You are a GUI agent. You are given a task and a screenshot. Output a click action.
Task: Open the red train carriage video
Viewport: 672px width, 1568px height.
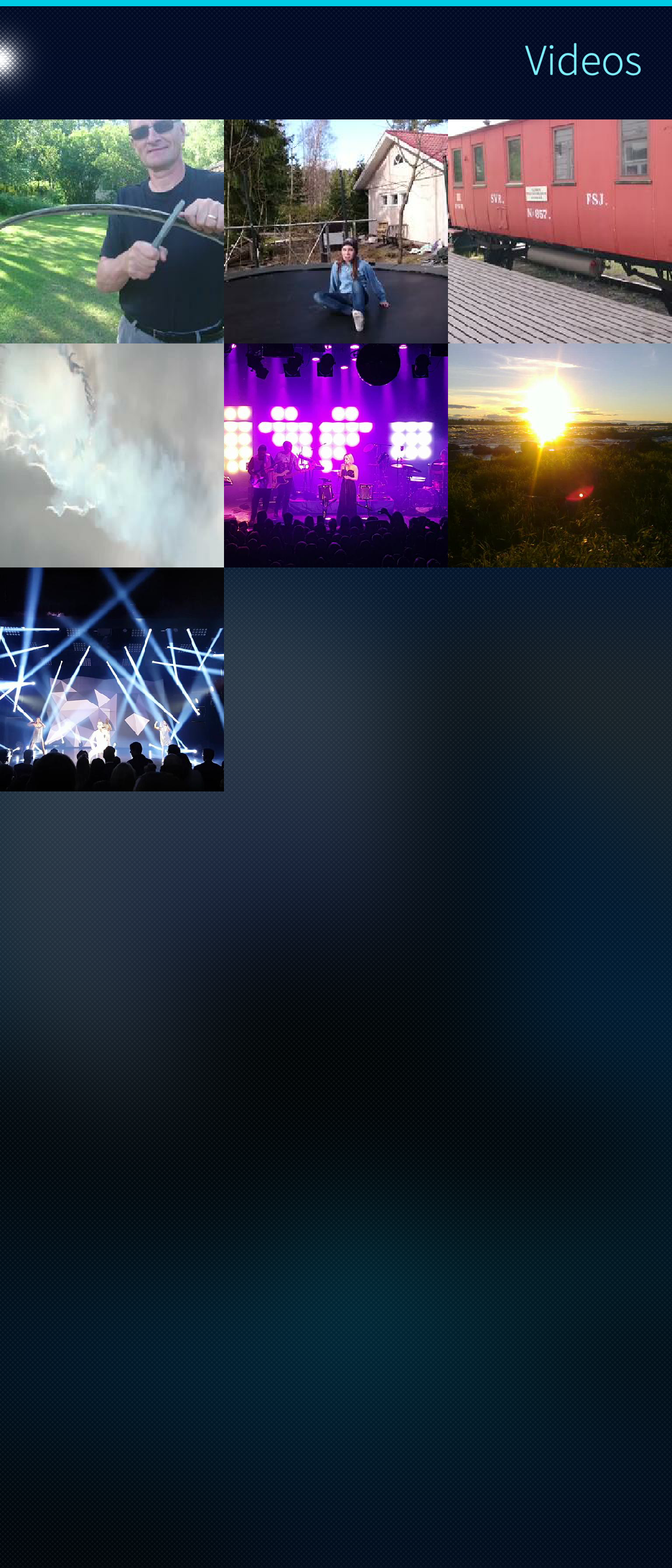click(x=560, y=231)
